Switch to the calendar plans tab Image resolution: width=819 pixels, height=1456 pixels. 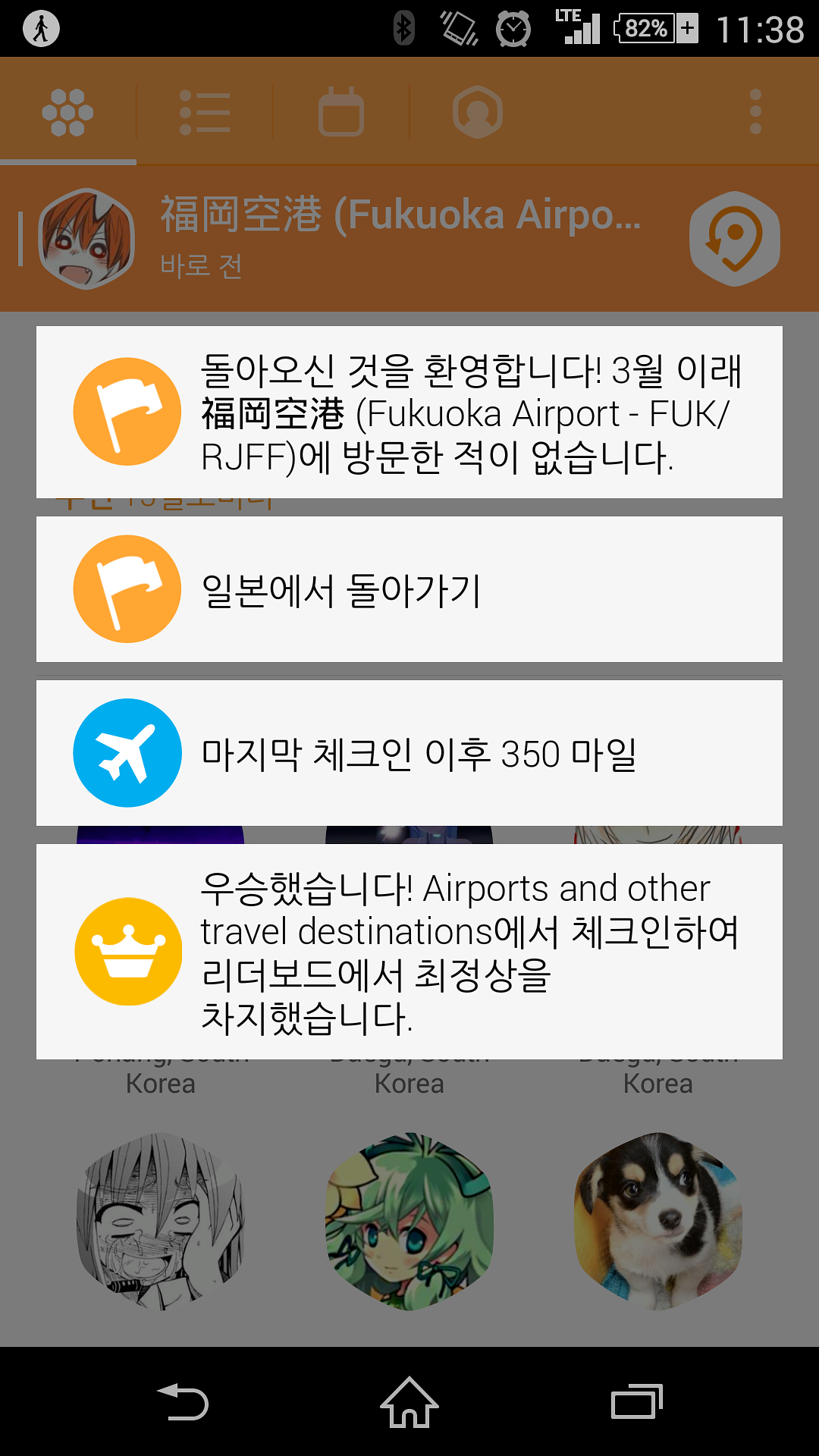point(341,112)
